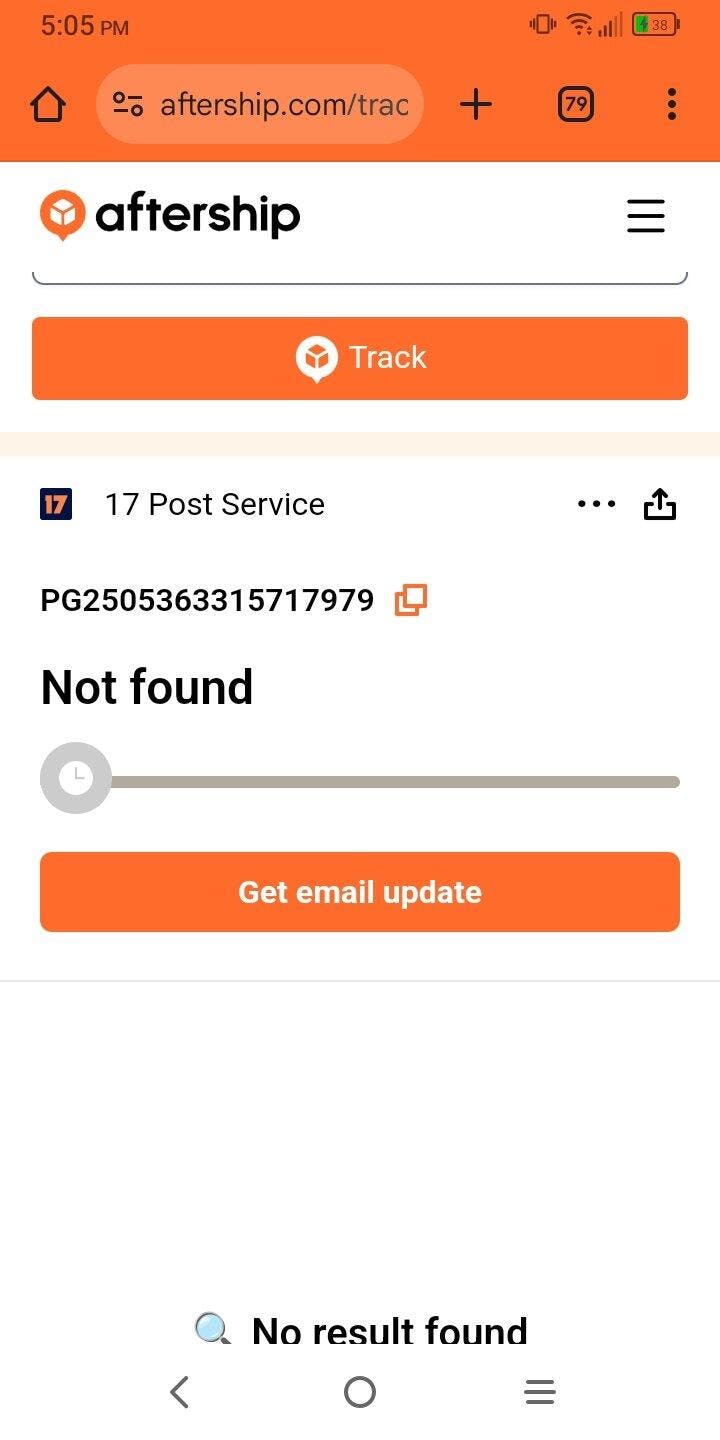Go to the browser home page
The image size is (720, 1440).
[x=48, y=104]
